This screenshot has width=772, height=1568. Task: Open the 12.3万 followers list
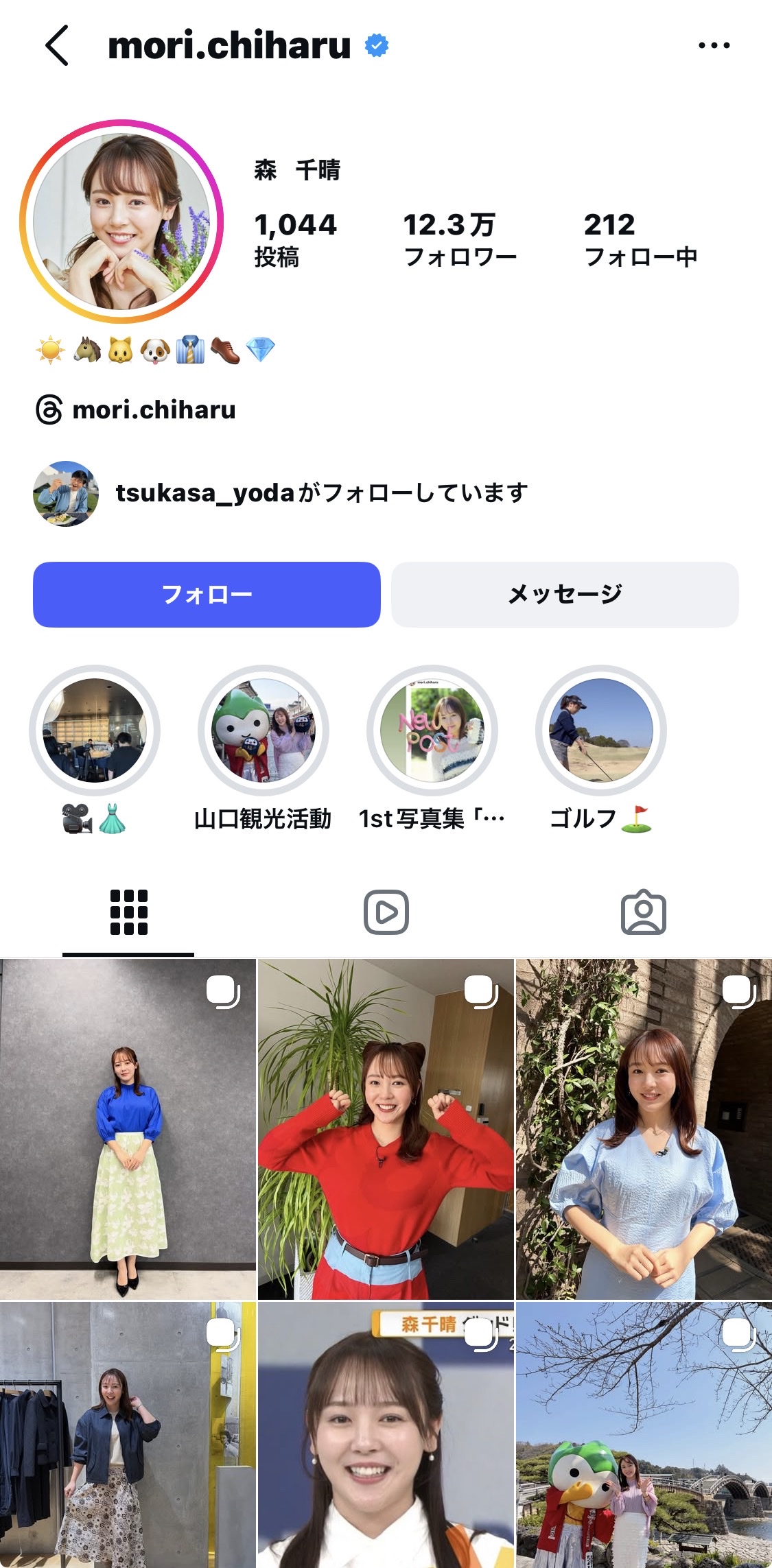[x=459, y=238]
